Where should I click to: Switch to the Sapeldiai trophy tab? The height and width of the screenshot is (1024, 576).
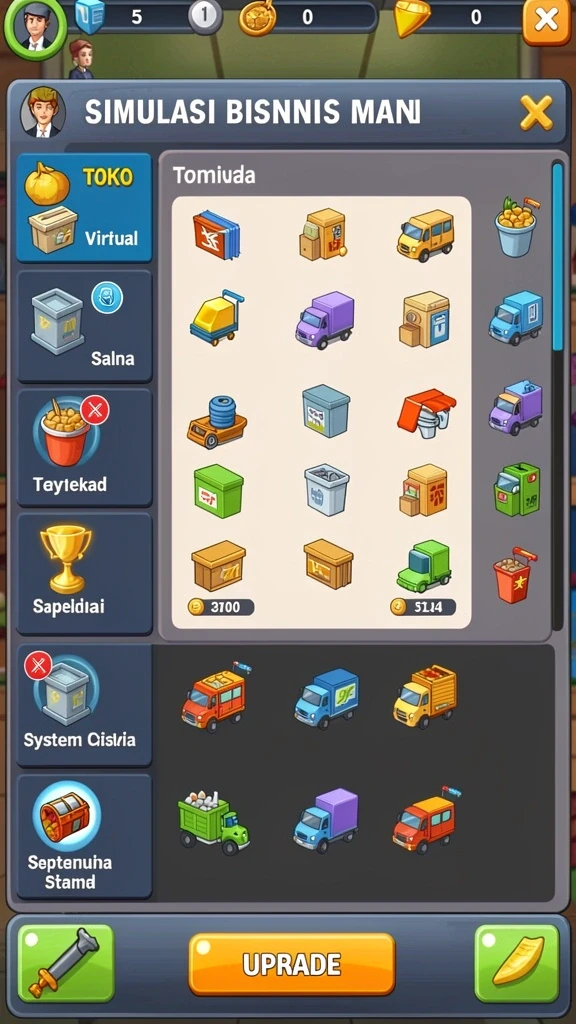(84, 573)
